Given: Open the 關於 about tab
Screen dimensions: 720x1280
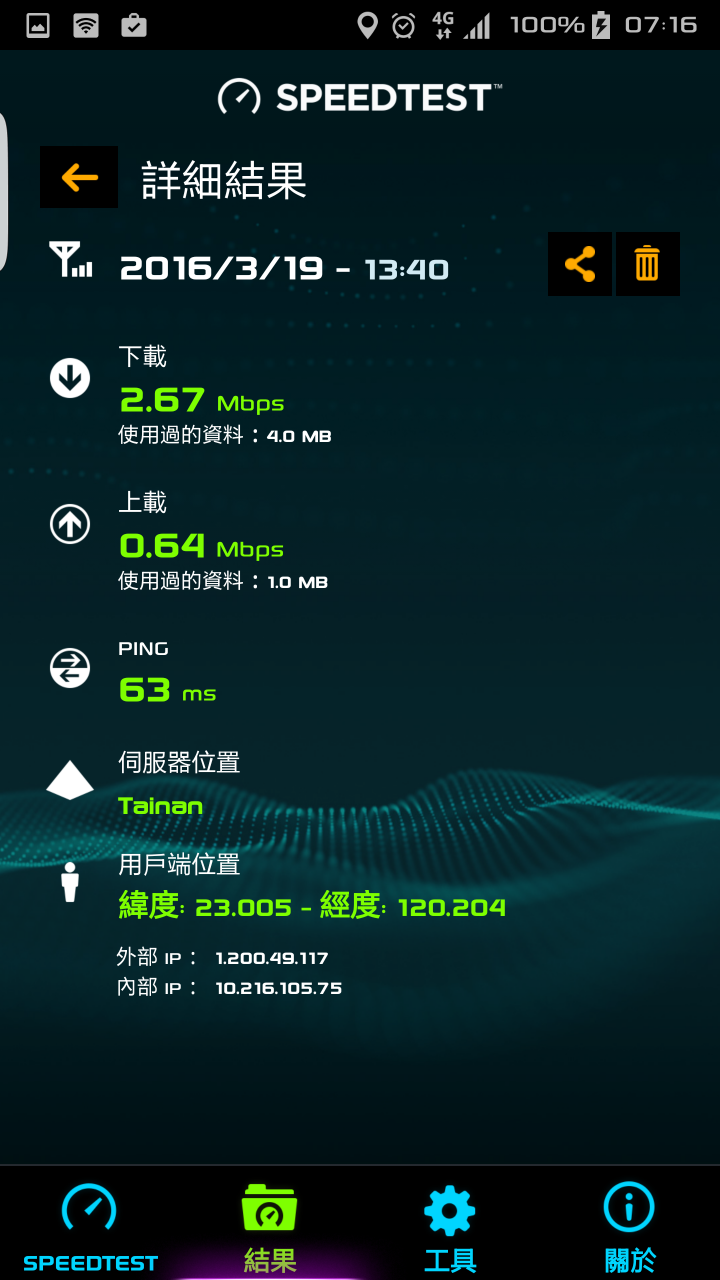Looking at the screenshot, I should click(630, 1224).
